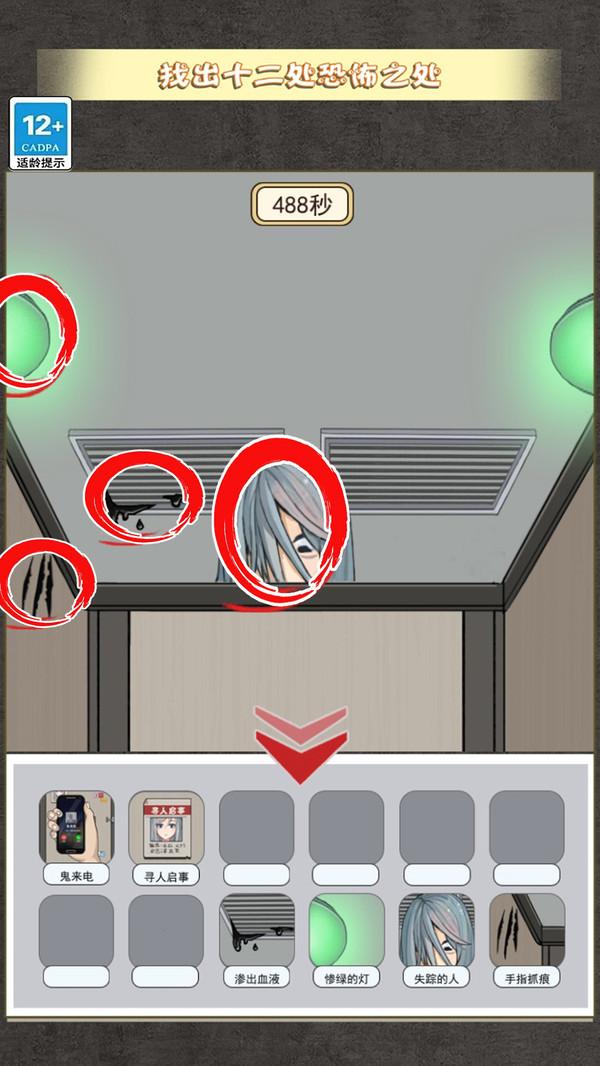The height and width of the screenshot is (1066, 600).
Task: Open the CADPA 12+ age rating tip
Action: click(x=41, y=132)
